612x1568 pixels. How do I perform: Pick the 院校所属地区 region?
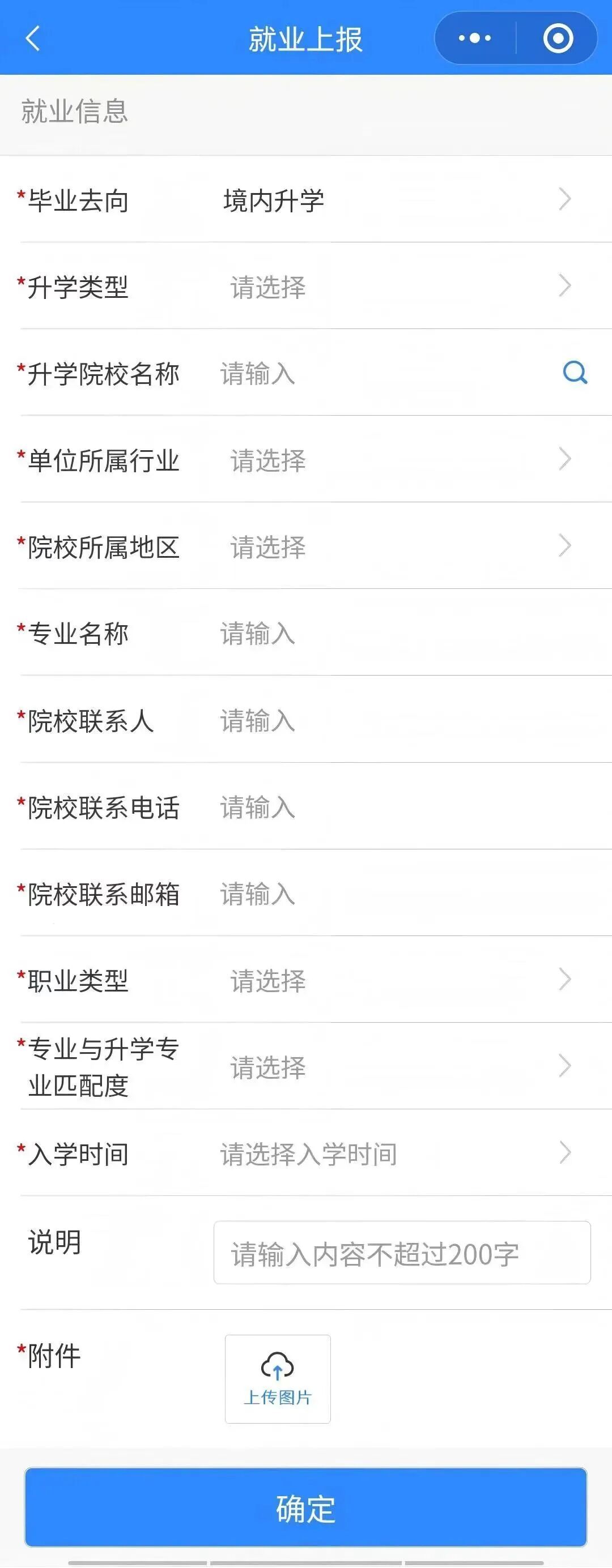pos(390,546)
